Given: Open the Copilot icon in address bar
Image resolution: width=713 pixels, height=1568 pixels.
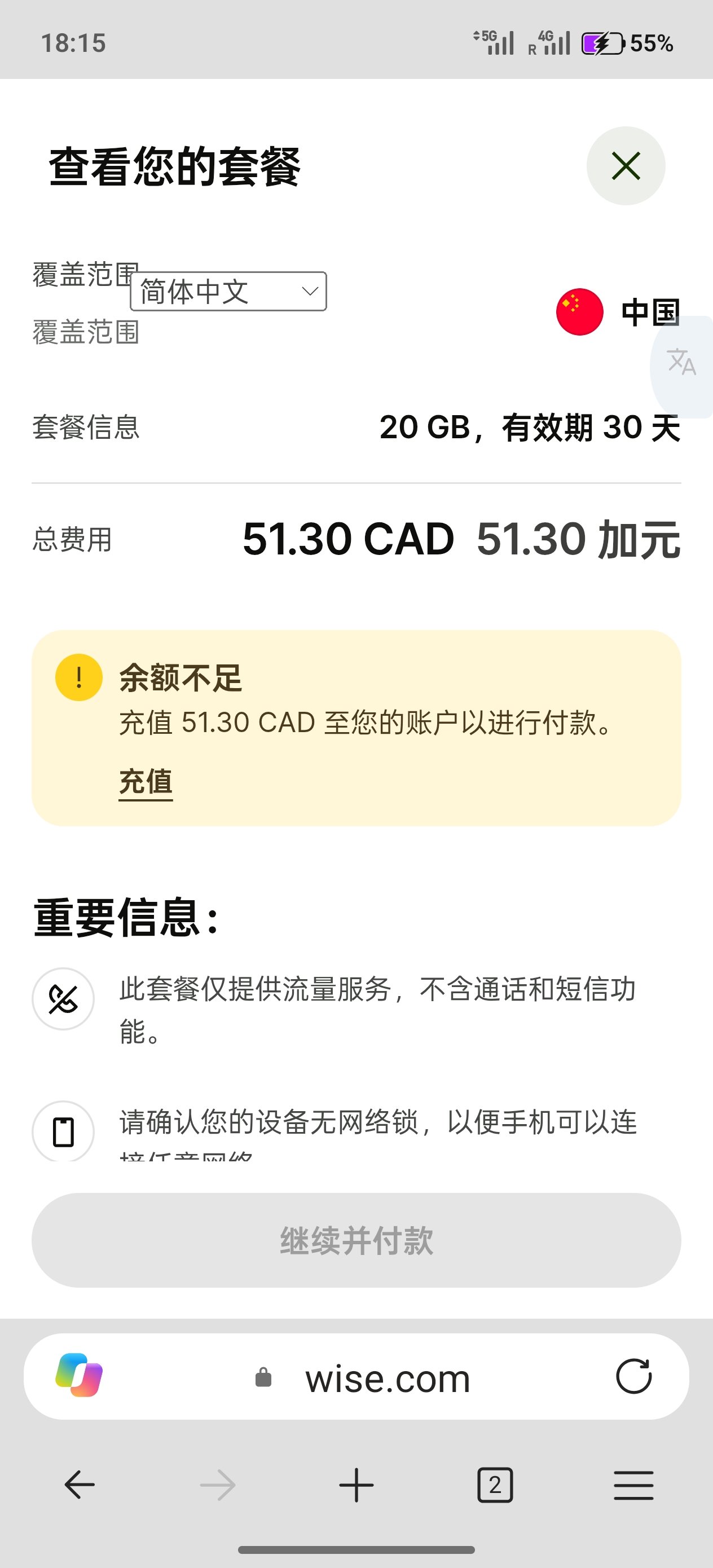Looking at the screenshot, I should pyautogui.click(x=79, y=1376).
